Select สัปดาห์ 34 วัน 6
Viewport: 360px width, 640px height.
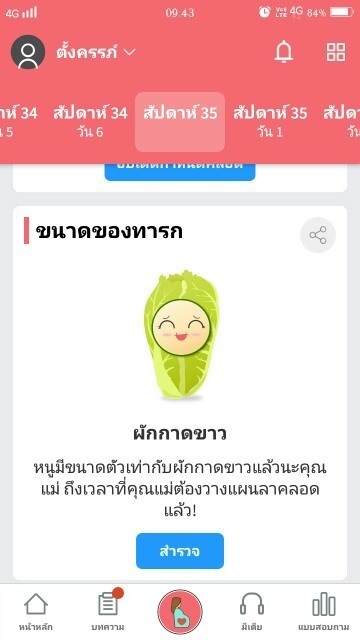90,122
